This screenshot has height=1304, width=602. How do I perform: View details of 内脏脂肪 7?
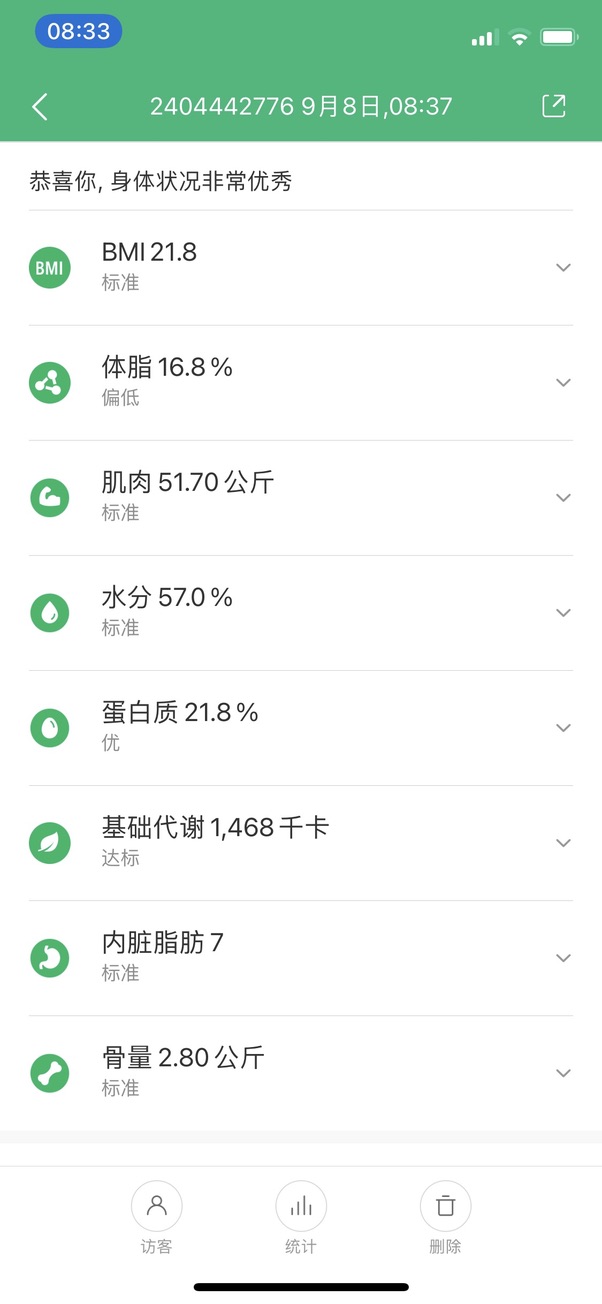point(563,957)
